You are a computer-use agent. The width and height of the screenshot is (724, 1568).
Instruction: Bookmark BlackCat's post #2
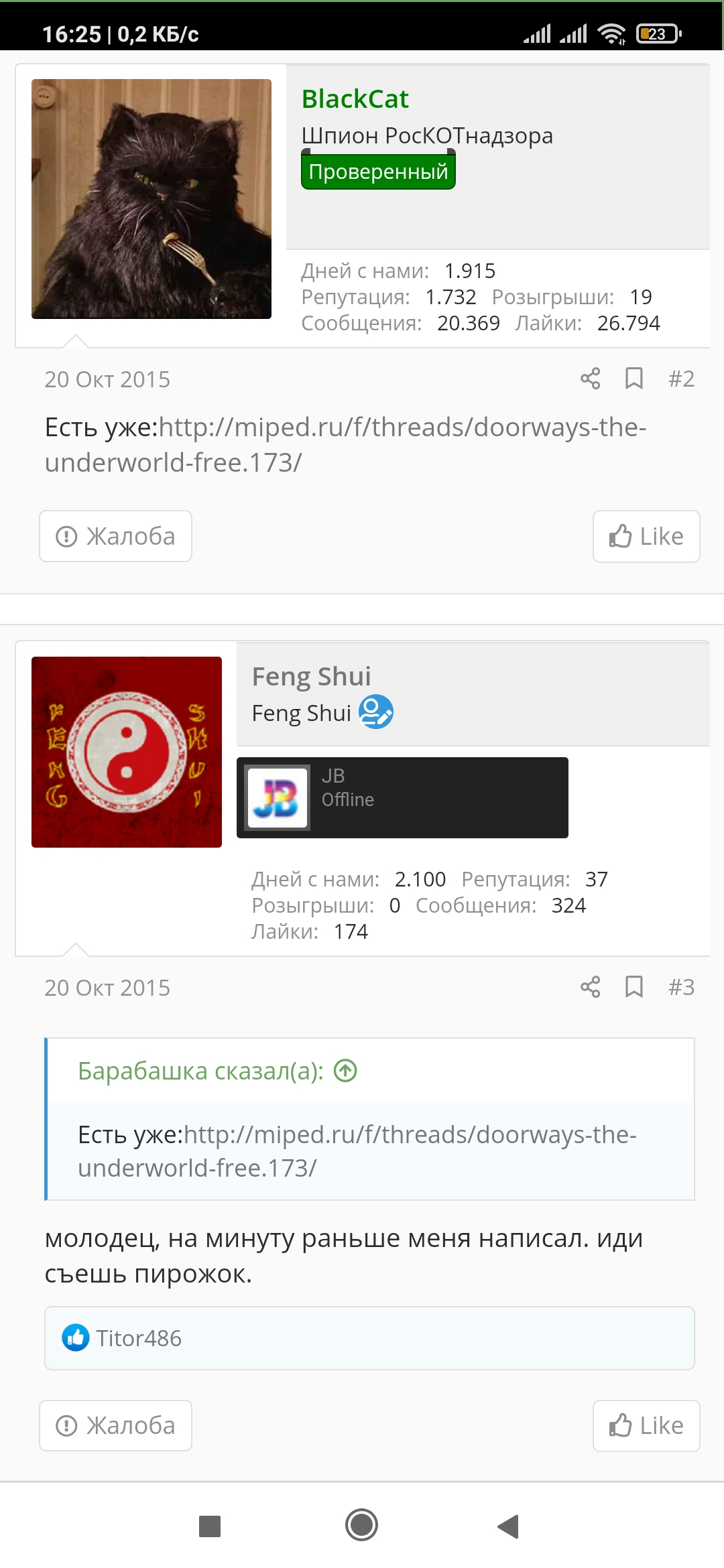point(633,379)
